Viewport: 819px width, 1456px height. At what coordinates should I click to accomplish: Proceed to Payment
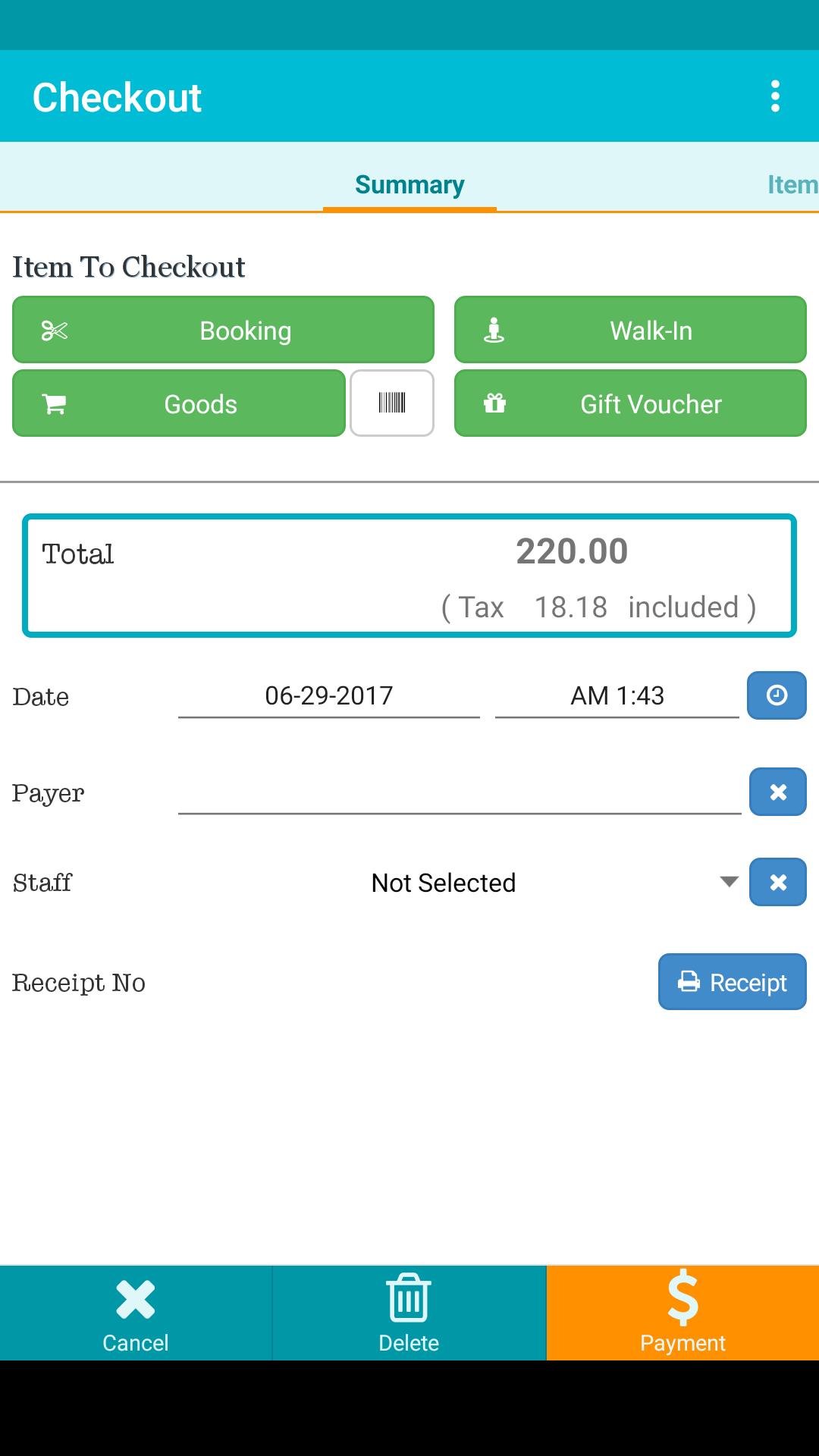tap(682, 1313)
